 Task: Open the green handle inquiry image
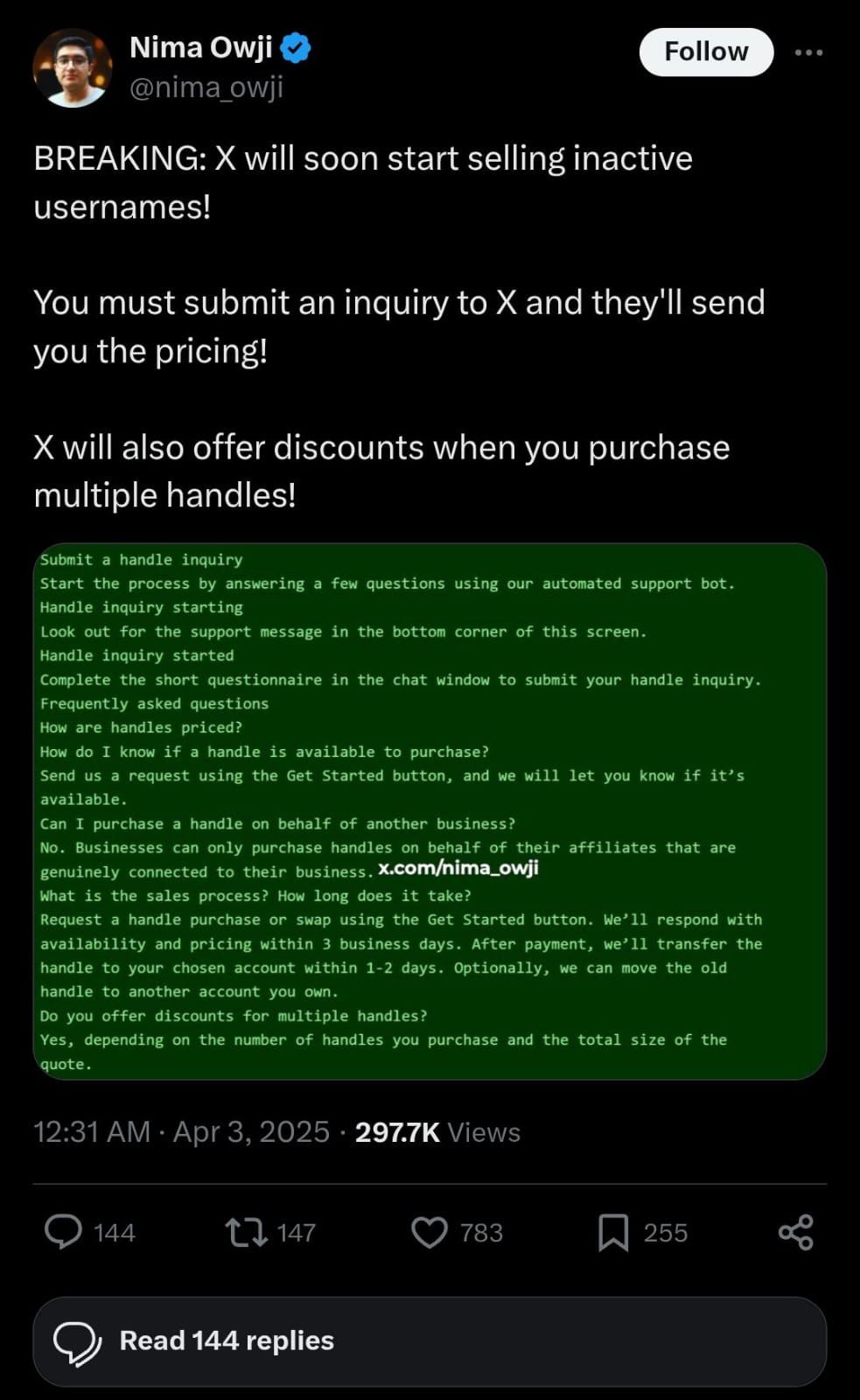pyautogui.click(x=429, y=810)
